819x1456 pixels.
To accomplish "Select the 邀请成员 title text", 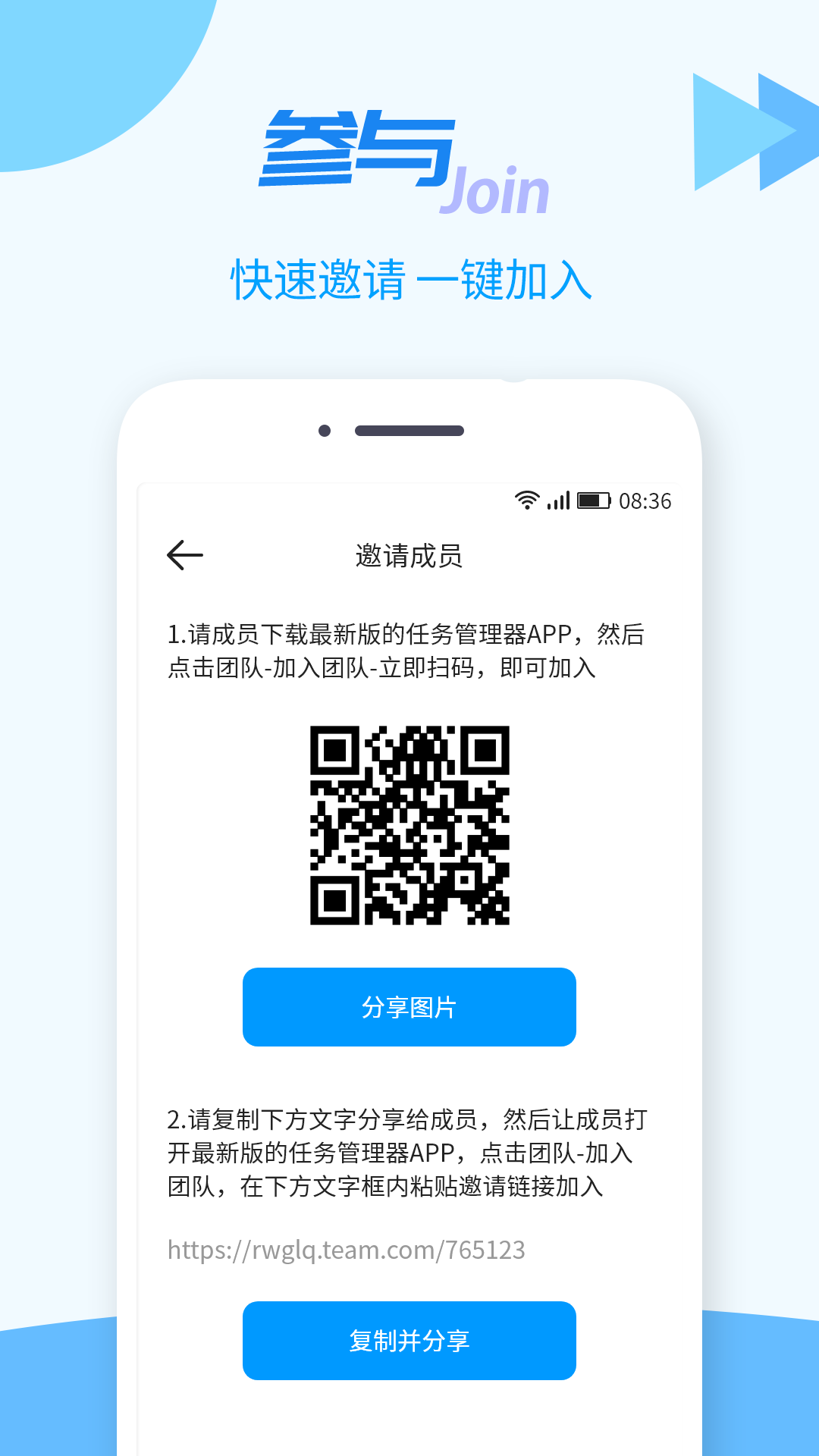I will tap(409, 555).
